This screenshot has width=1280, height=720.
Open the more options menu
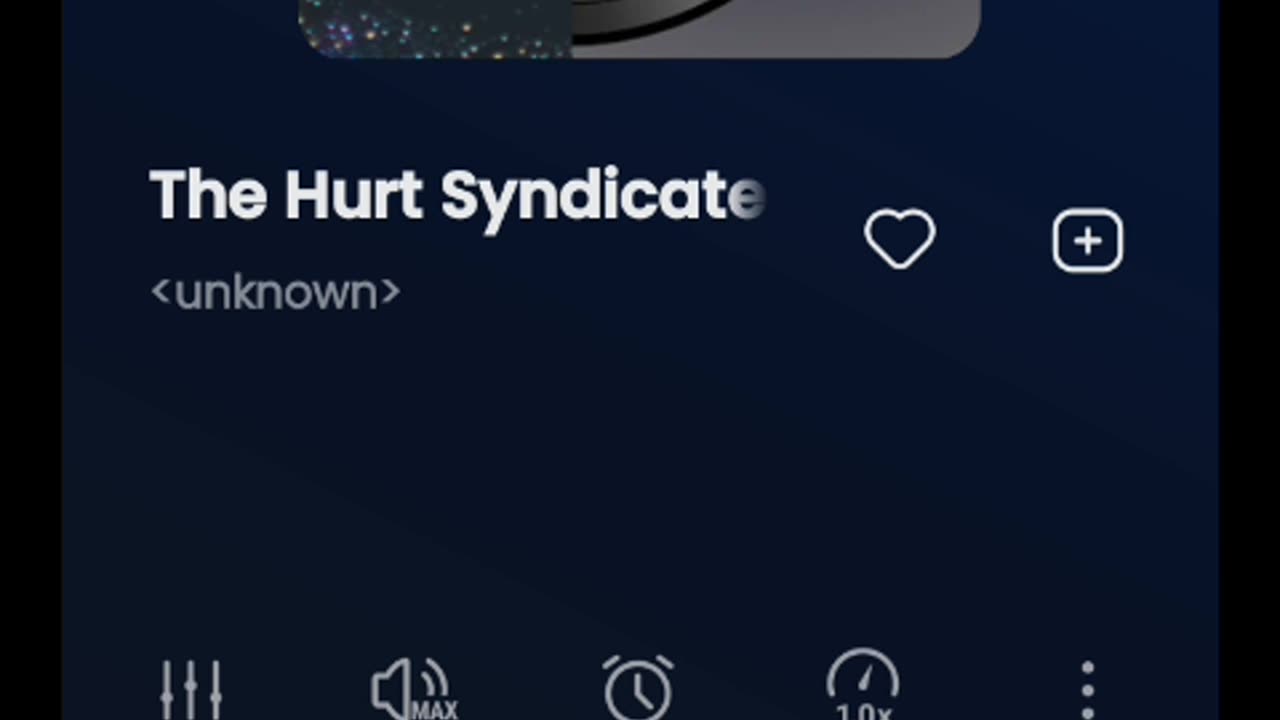[x=1087, y=690]
